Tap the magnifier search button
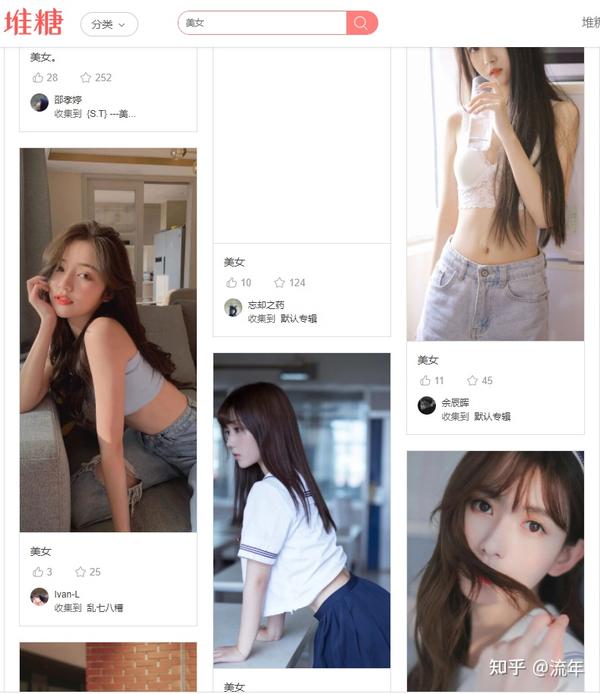Image resolution: width=600 pixels, height=694 pixels. (361, 23)
